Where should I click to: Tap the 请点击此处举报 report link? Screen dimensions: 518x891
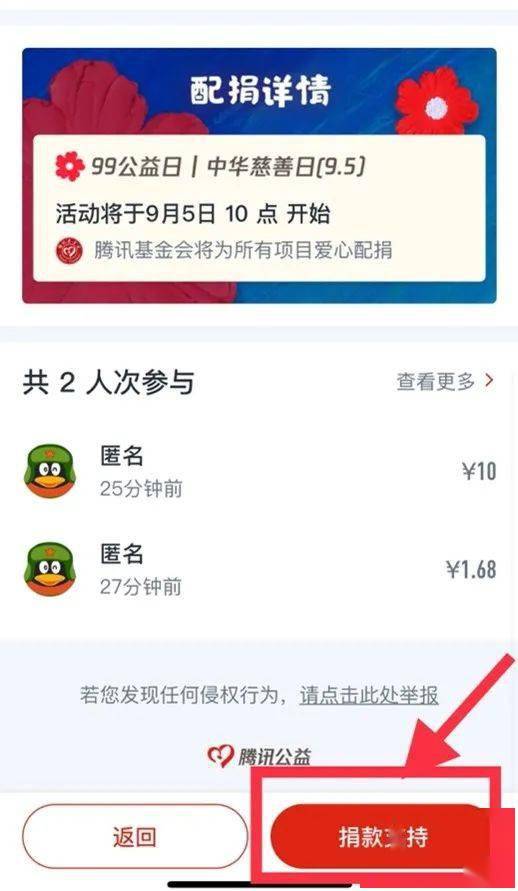pos(369,695)
